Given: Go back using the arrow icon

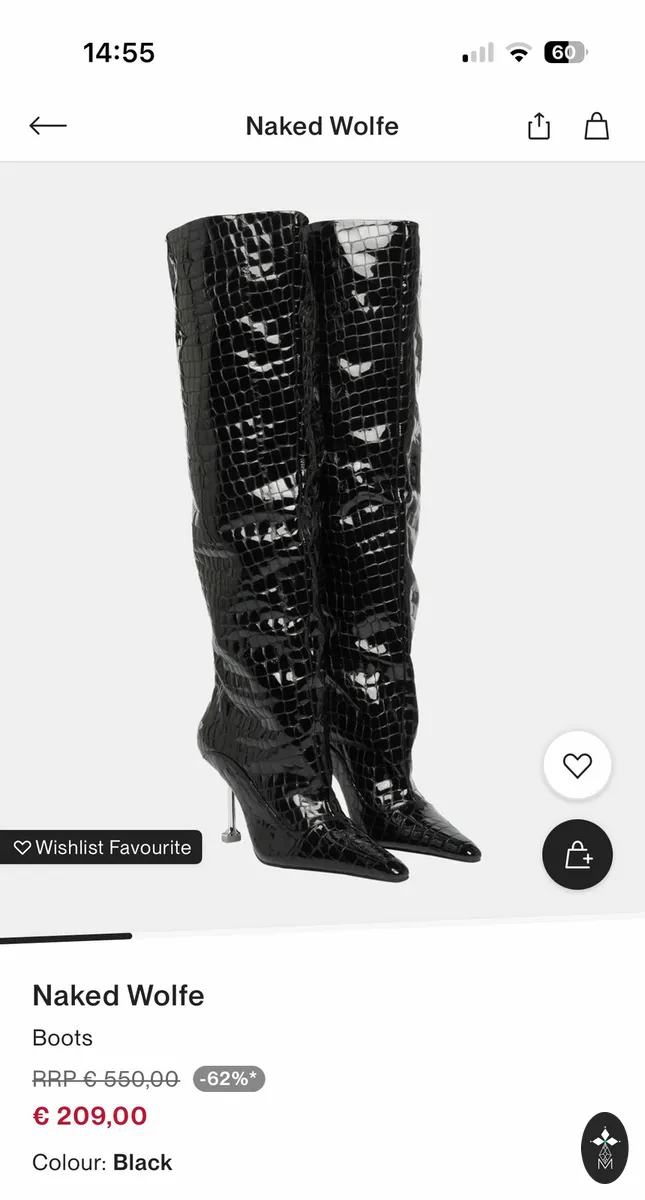Looking at the screenshot, I should (x=47, y=126).
